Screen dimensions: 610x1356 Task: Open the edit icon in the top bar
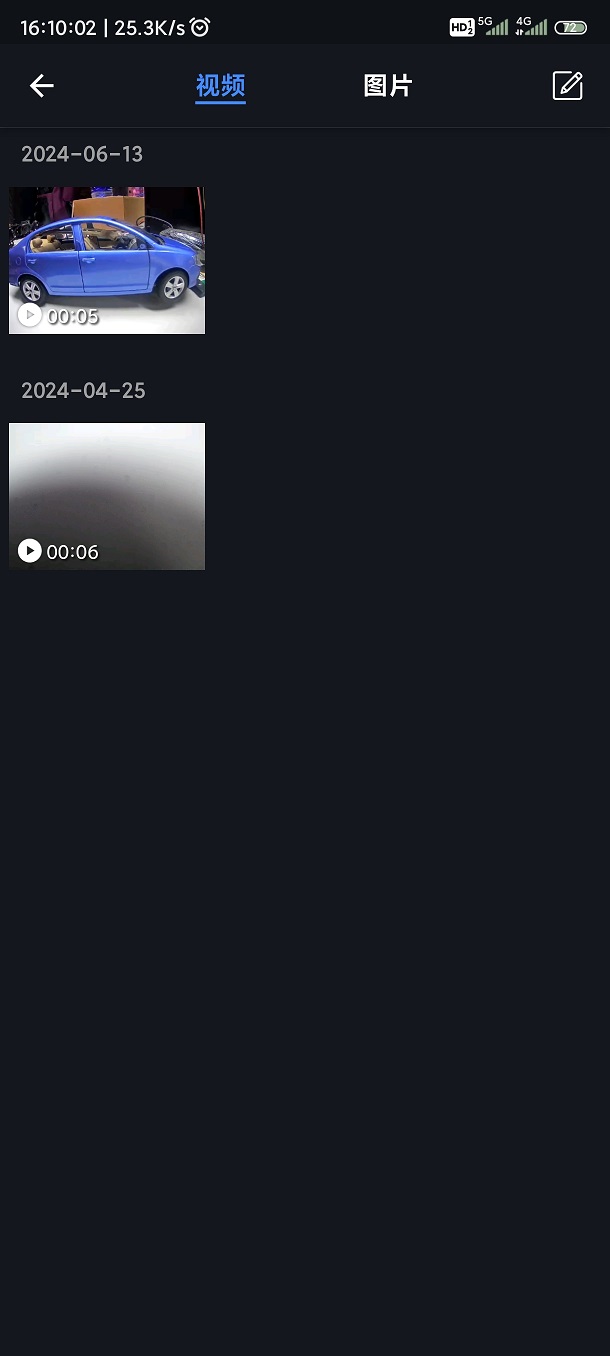tap(567, 86)
